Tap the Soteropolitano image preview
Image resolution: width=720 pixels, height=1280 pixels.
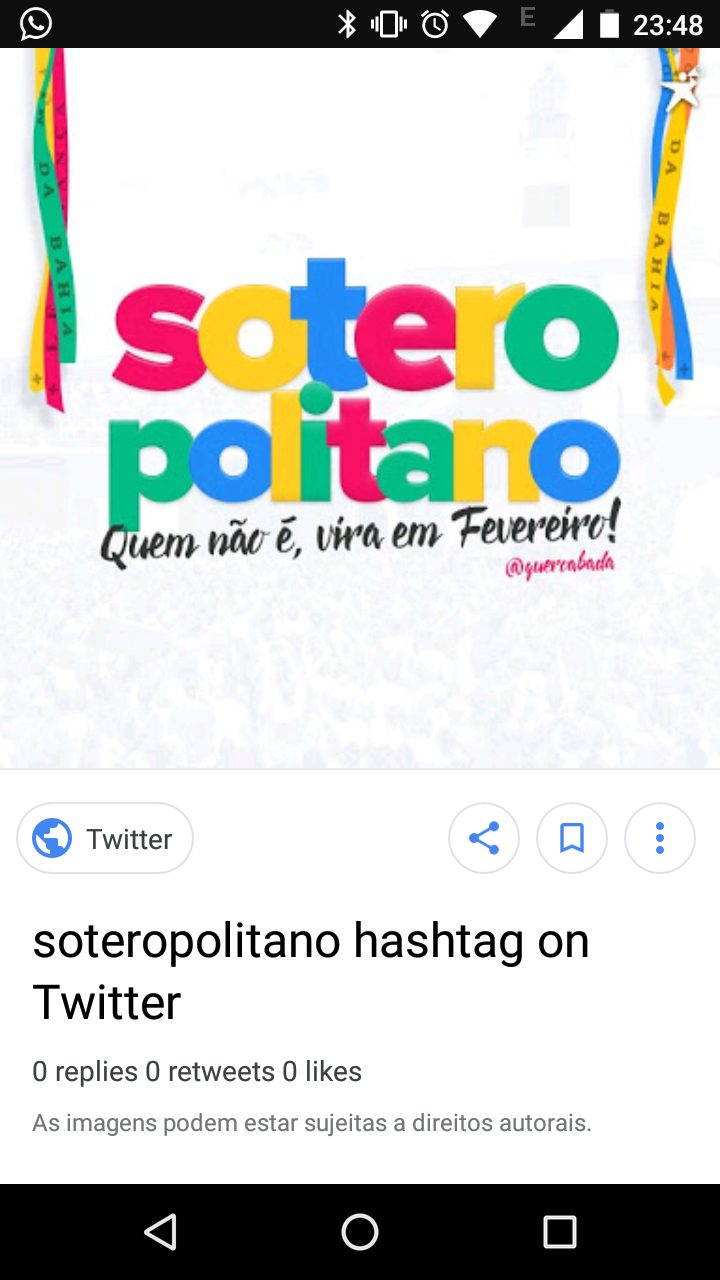coord(360,408)
